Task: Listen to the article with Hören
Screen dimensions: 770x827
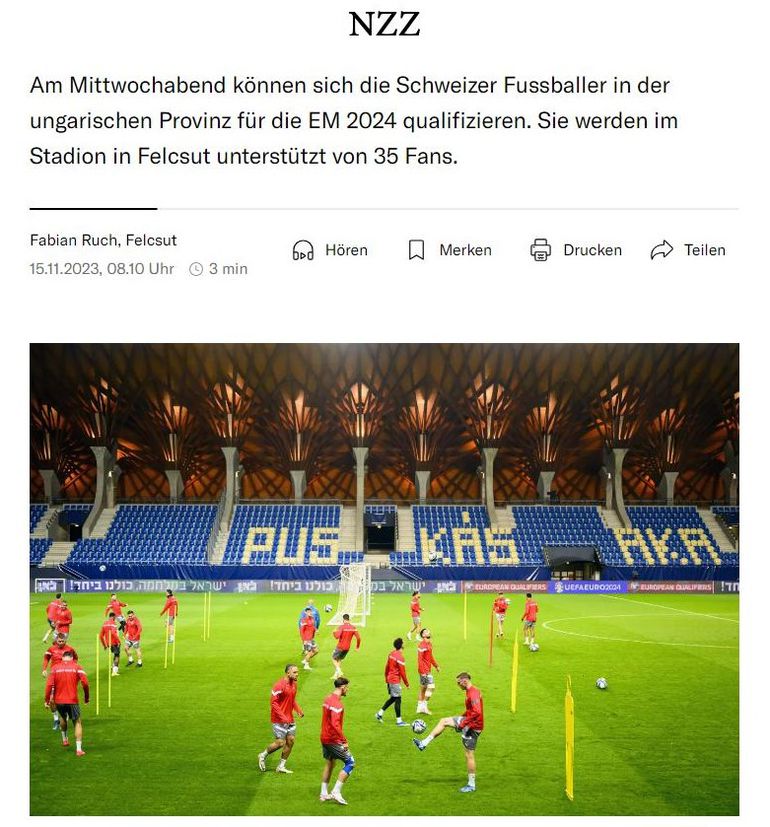Action: pyautogui.click(x=330, y=250)
